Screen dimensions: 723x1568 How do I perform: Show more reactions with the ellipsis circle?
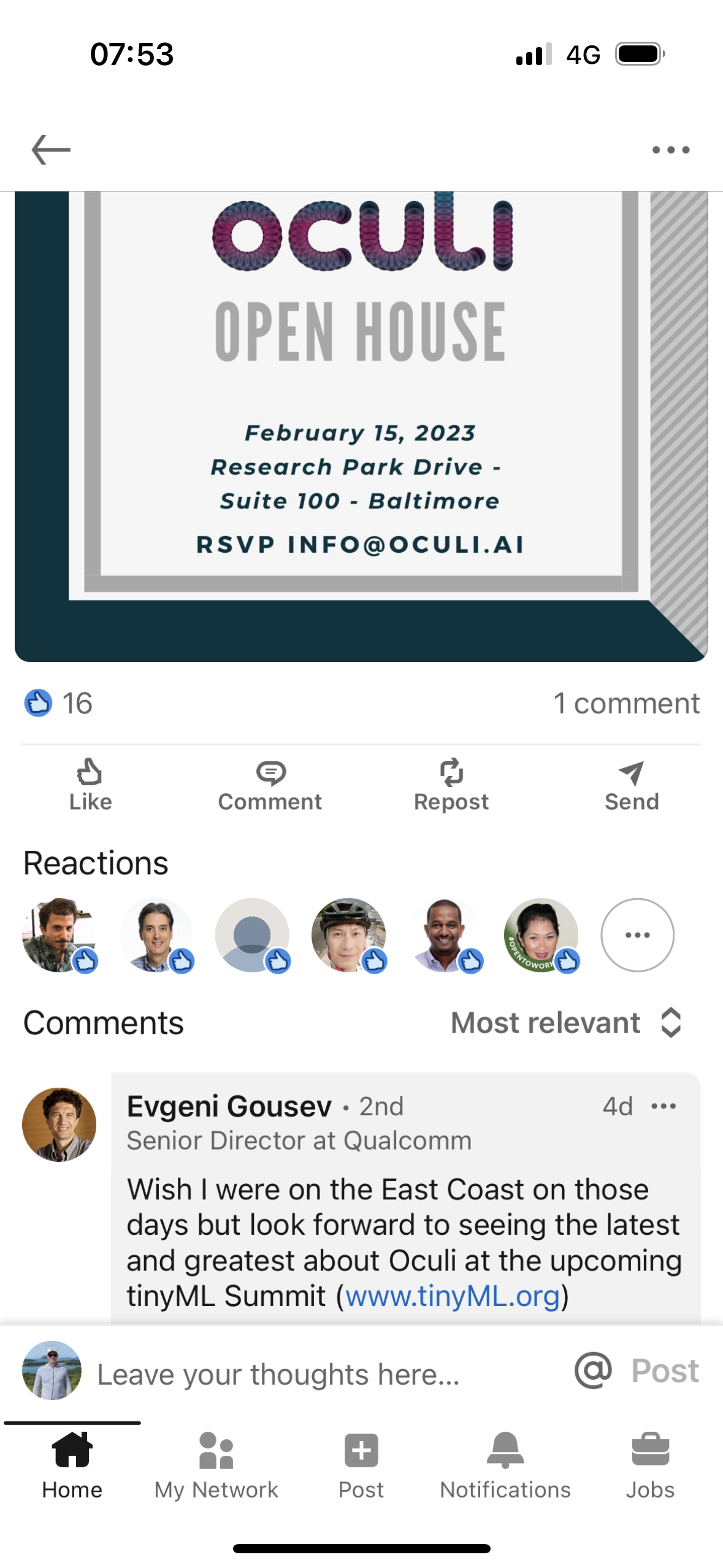[637, 935]
